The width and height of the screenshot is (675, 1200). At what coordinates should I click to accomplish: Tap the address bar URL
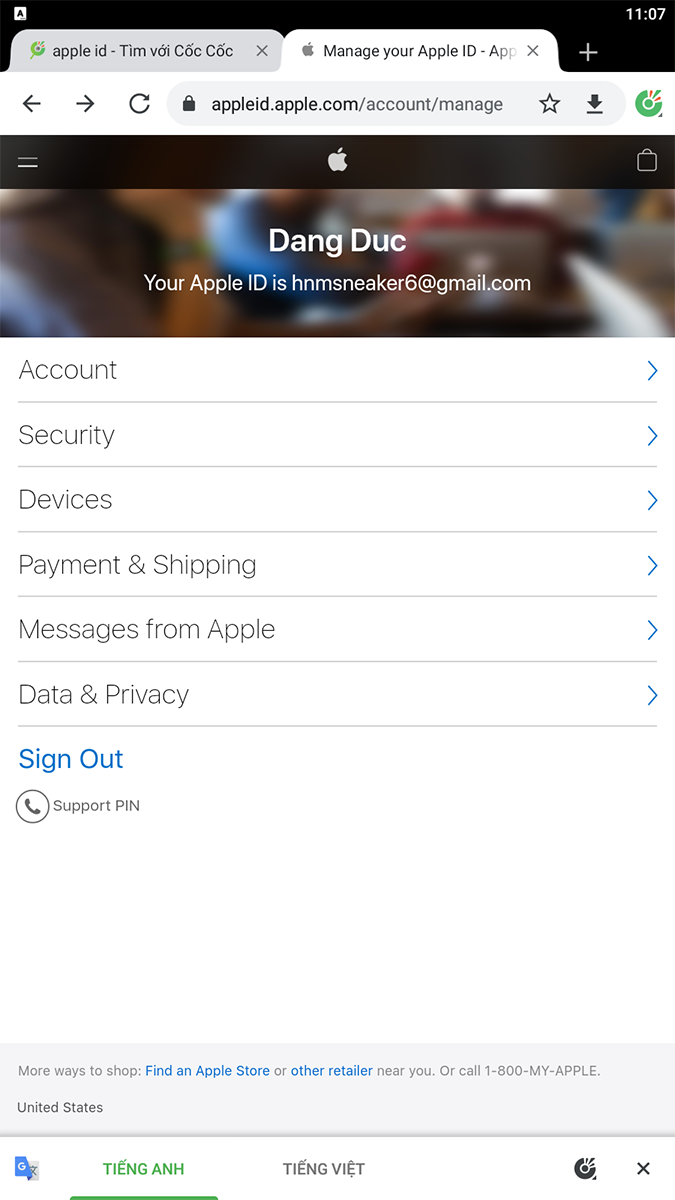point(357,104)
